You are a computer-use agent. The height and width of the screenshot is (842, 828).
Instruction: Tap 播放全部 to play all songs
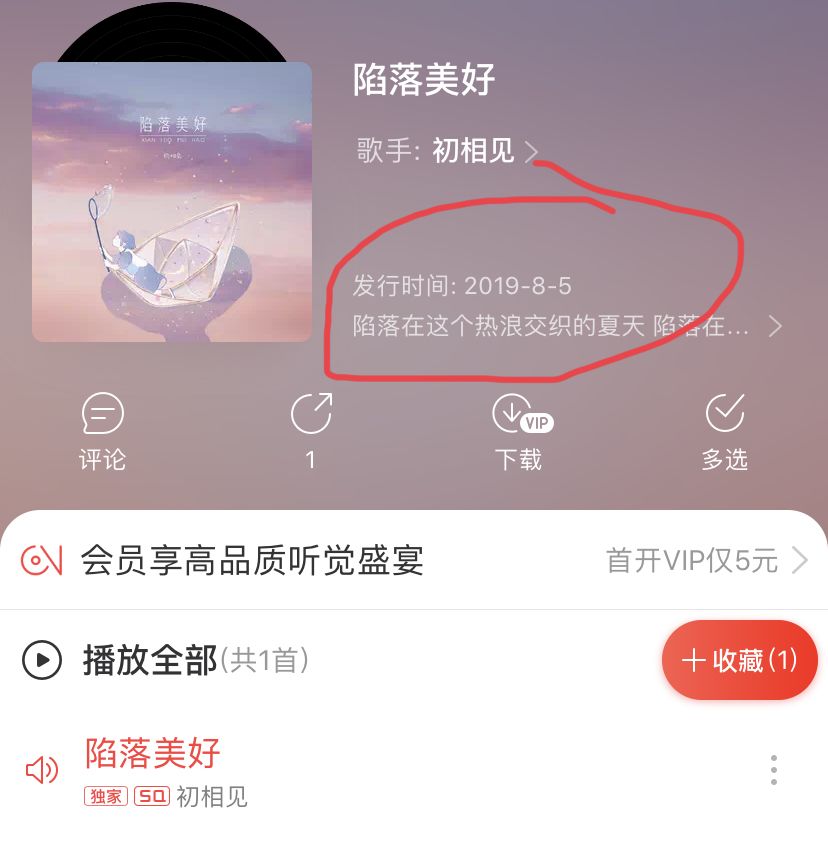pyautogui.click(x=150, y=660)
